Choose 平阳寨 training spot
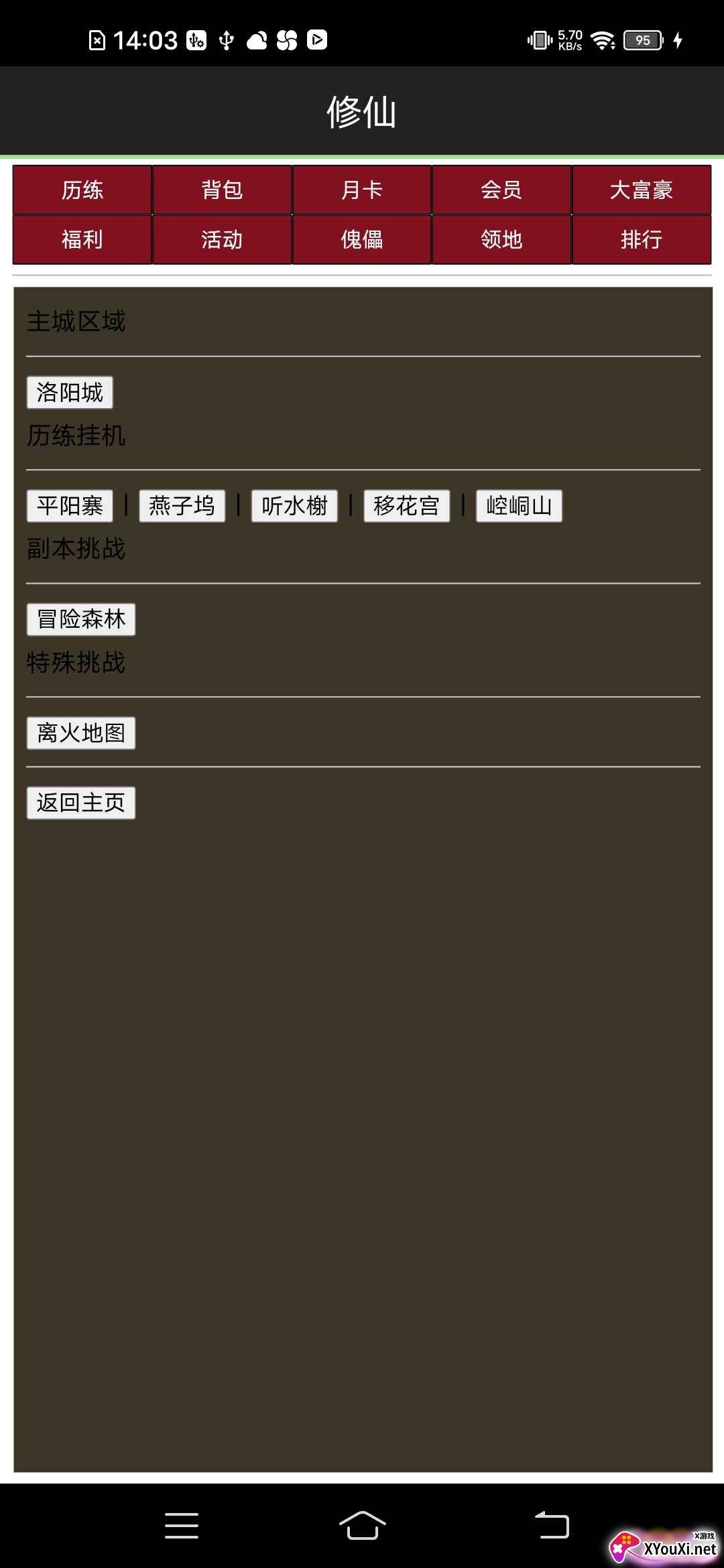 click(x=70, y=506)
